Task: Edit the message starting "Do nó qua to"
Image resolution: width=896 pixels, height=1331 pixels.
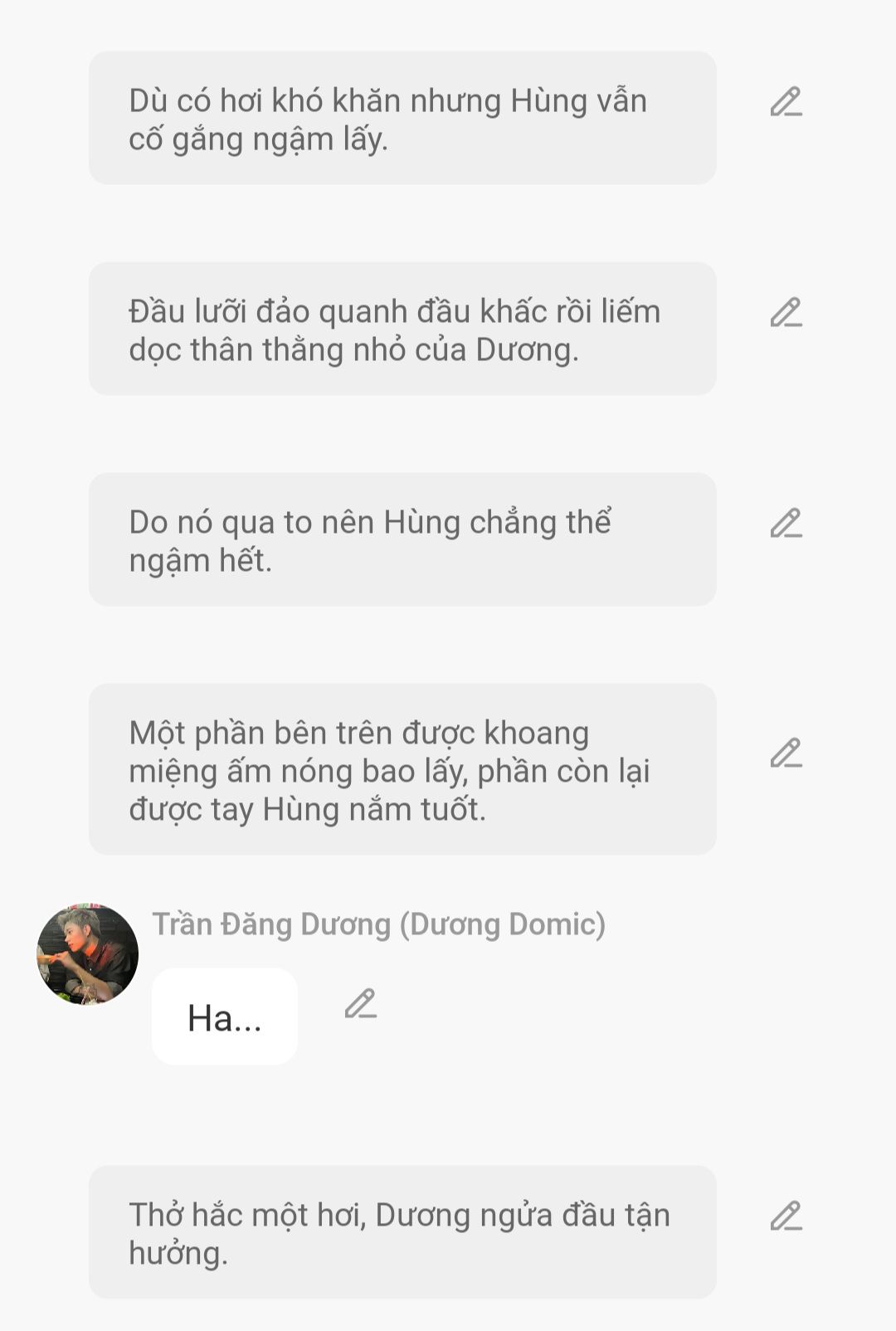Action: [x=785, y=524]
